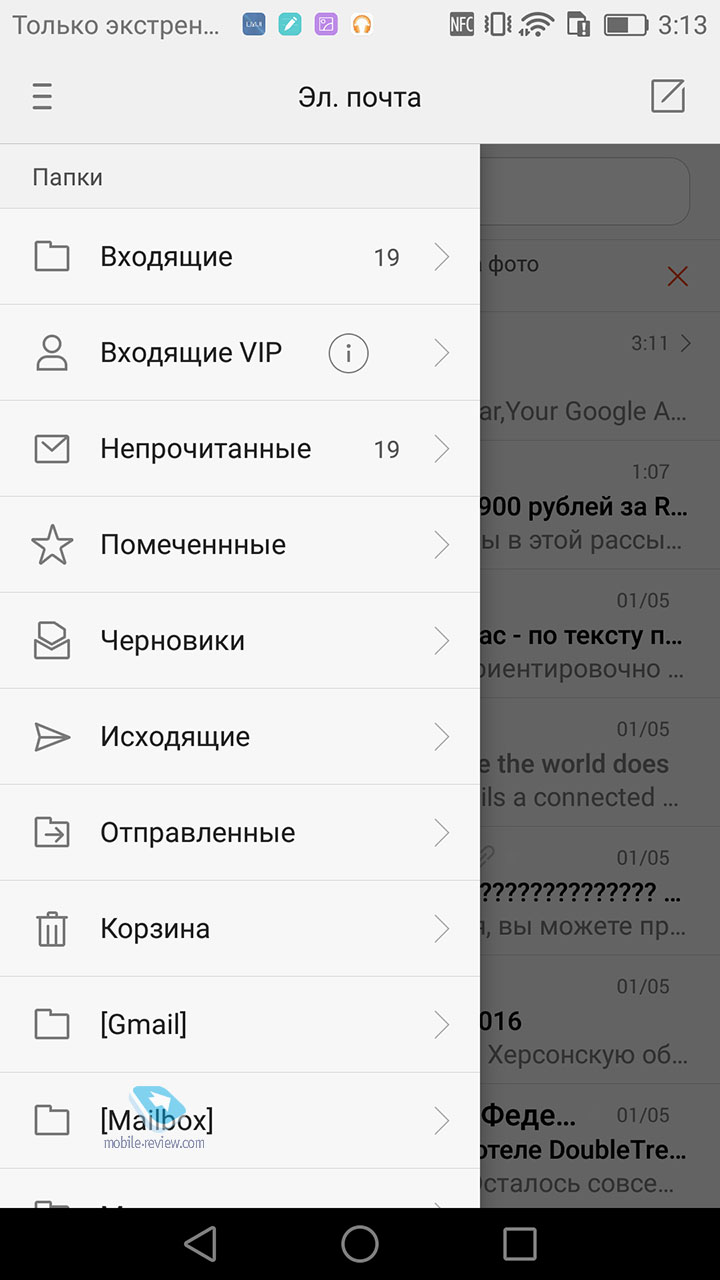Open the Исходящие folder
Screen dimensions: 720x1280
coord(240,737)
